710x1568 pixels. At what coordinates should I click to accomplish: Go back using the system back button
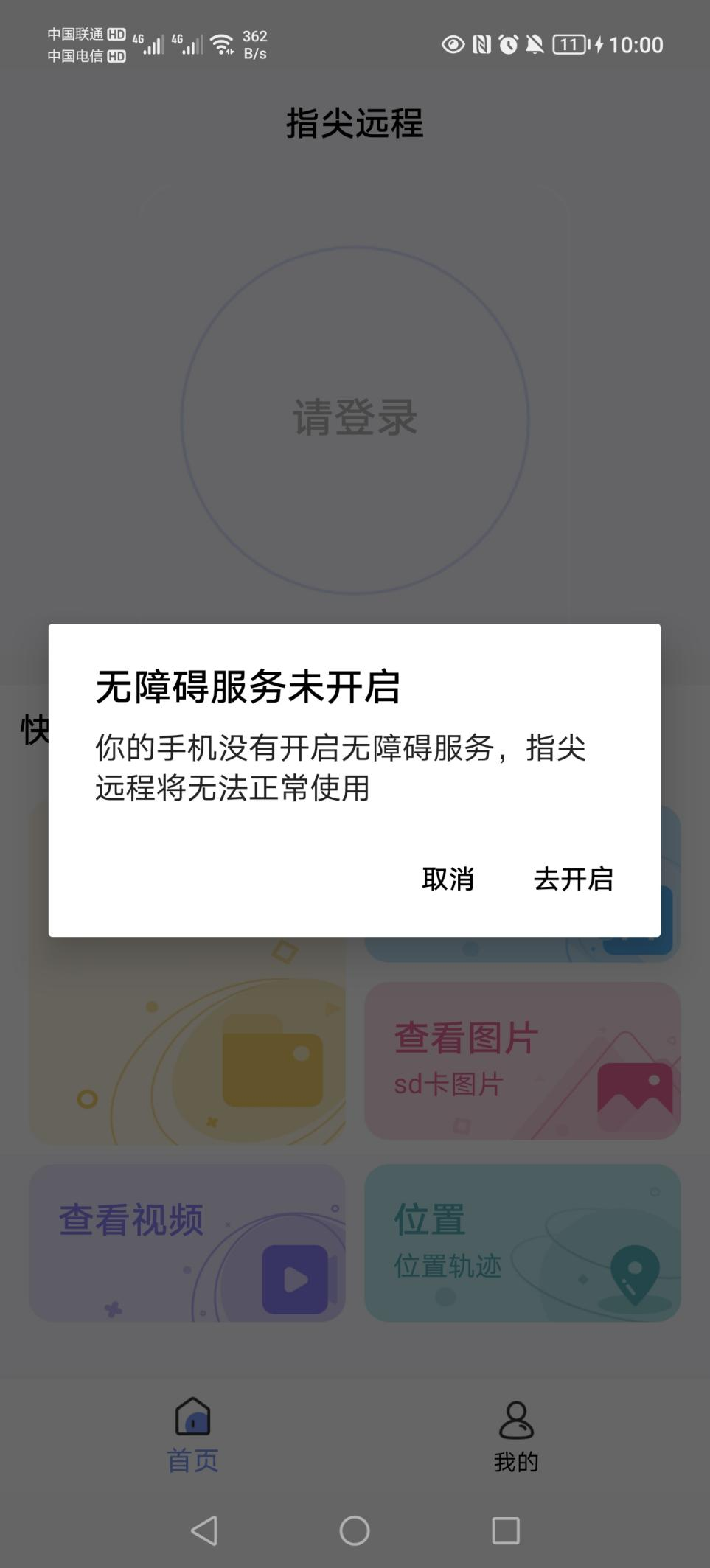(x=204, y=1531)
